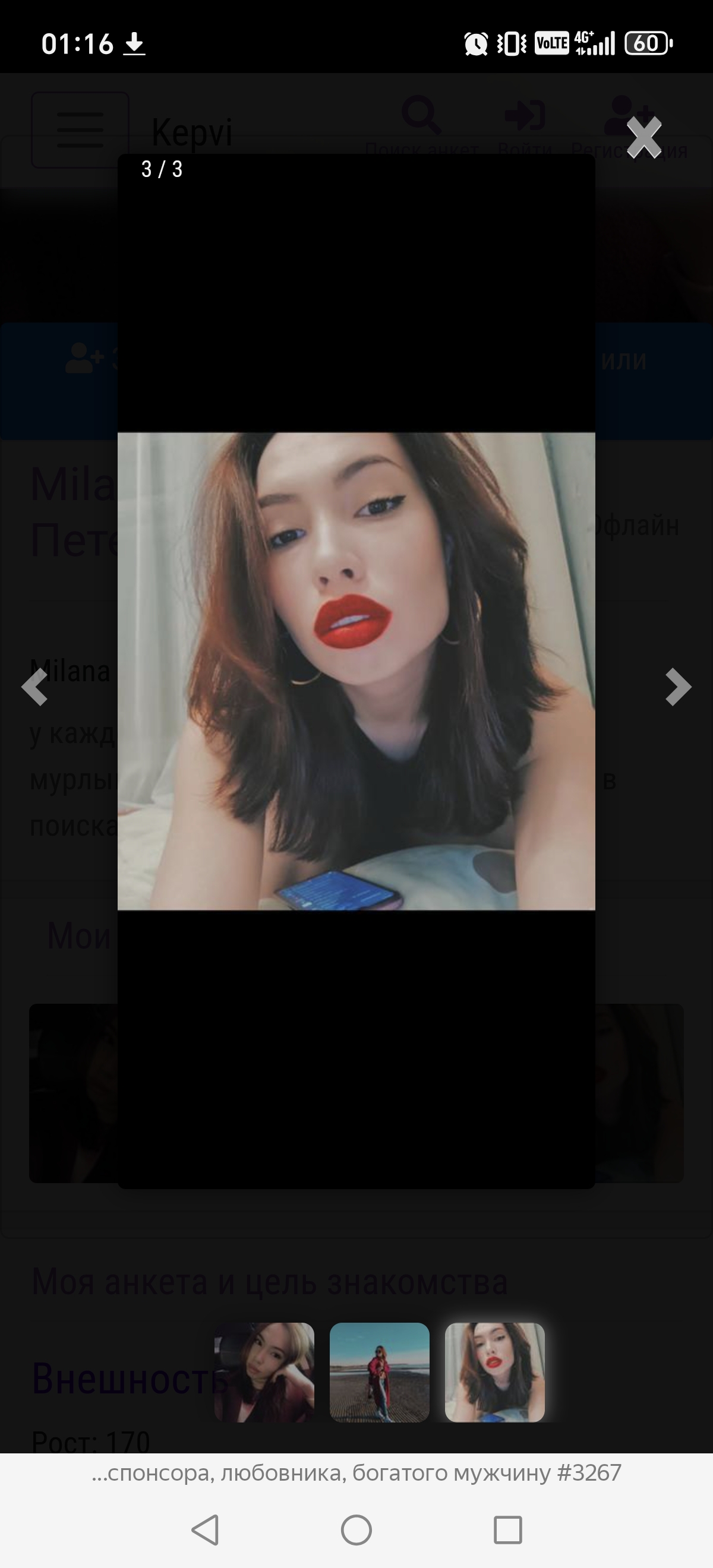The image size is (713, 1568).
Task: Tap the system back button
Action: (205, 1529)
